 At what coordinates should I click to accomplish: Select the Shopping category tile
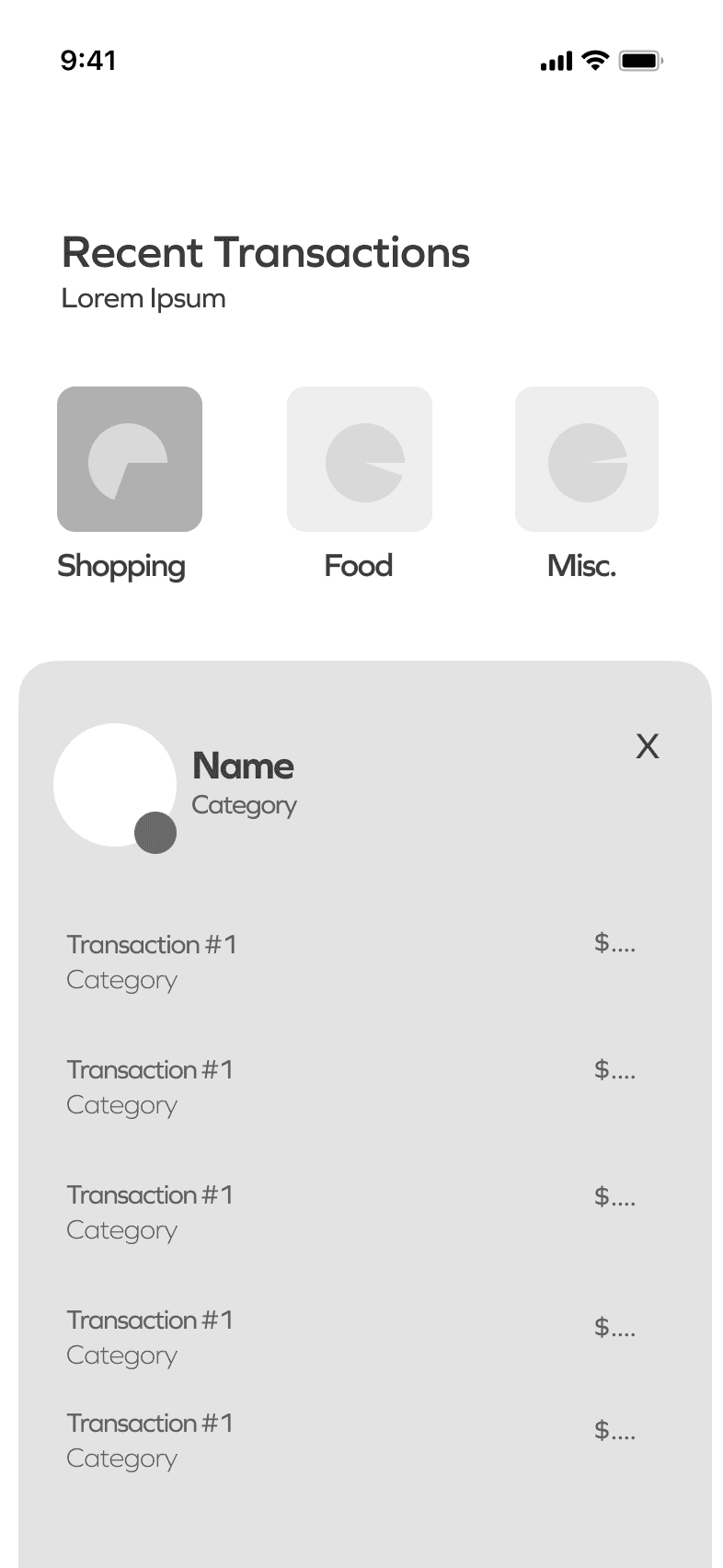point(130,459)
